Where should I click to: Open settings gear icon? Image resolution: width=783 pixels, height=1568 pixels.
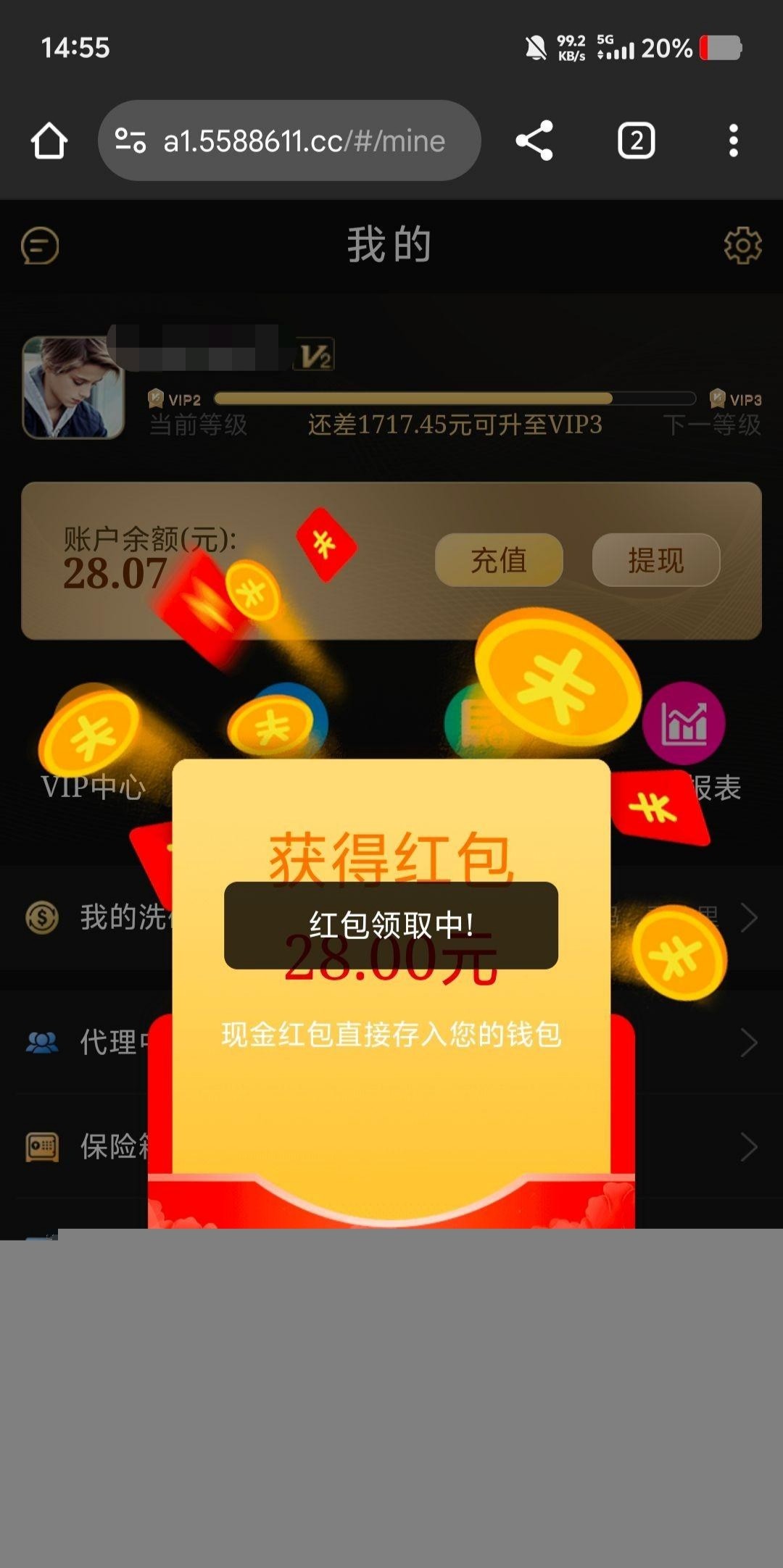pyautogui.click(x=742, y=246)
